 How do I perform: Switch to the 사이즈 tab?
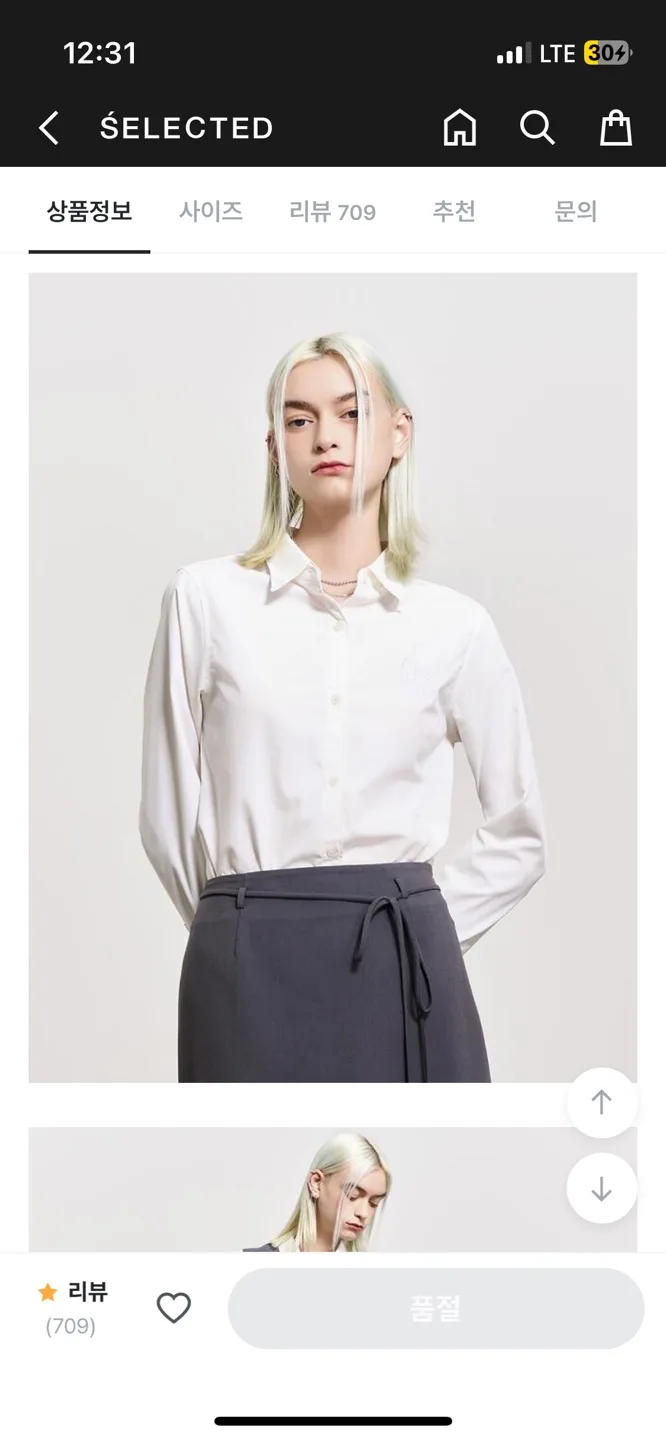point(211,211)
